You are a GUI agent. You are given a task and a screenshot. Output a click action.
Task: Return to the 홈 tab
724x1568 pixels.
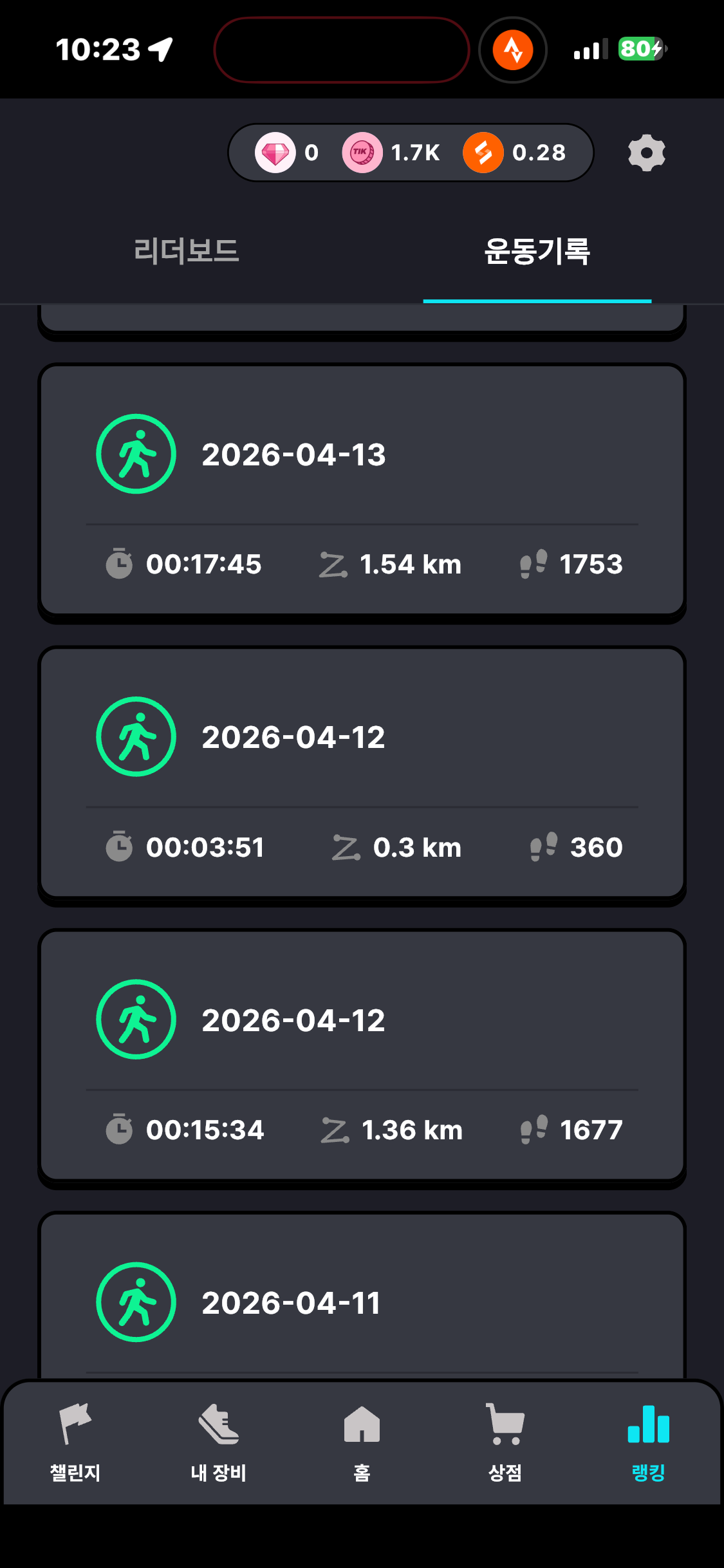coord(362,1442)
